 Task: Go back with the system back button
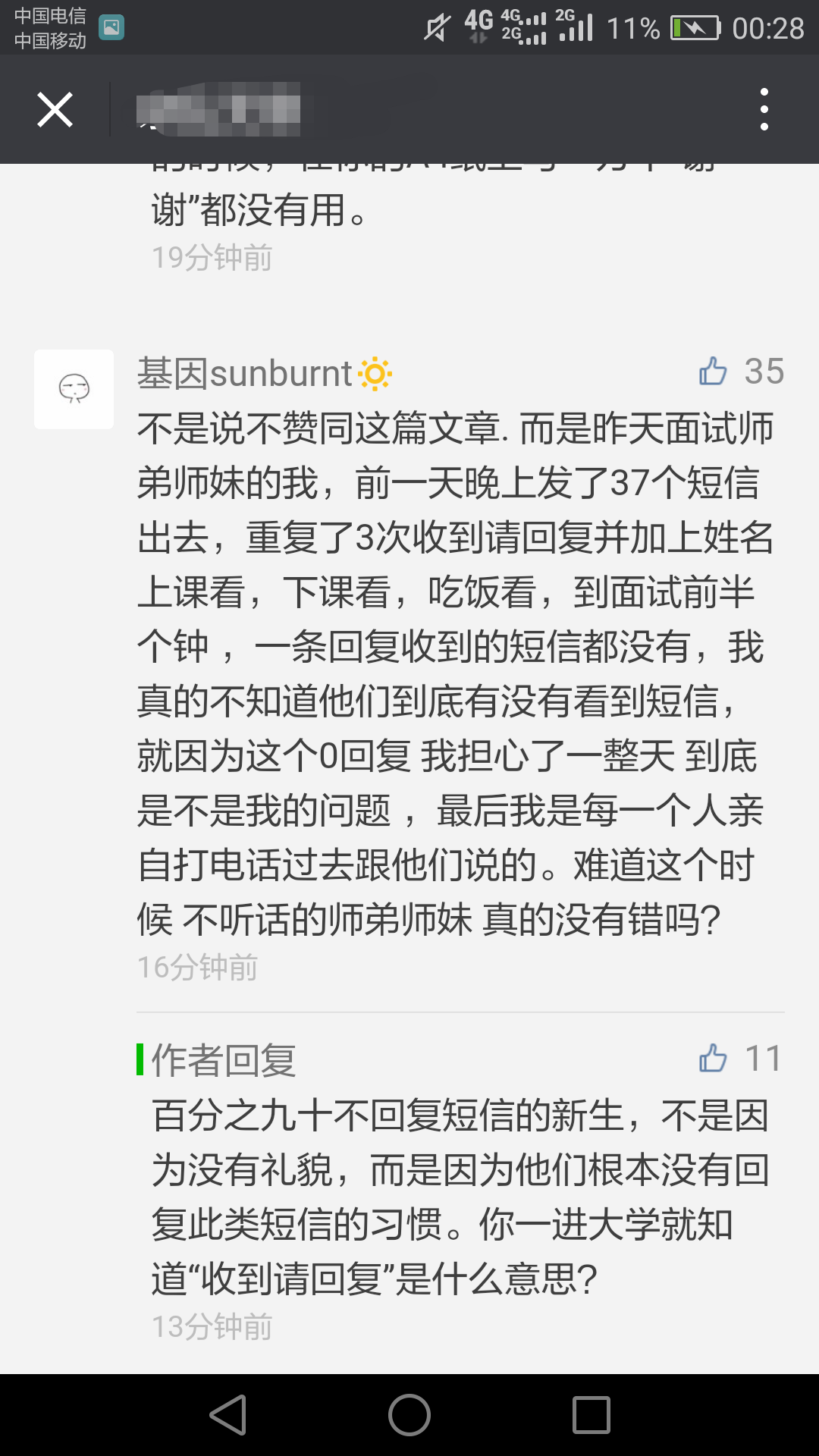[228, 1415]
